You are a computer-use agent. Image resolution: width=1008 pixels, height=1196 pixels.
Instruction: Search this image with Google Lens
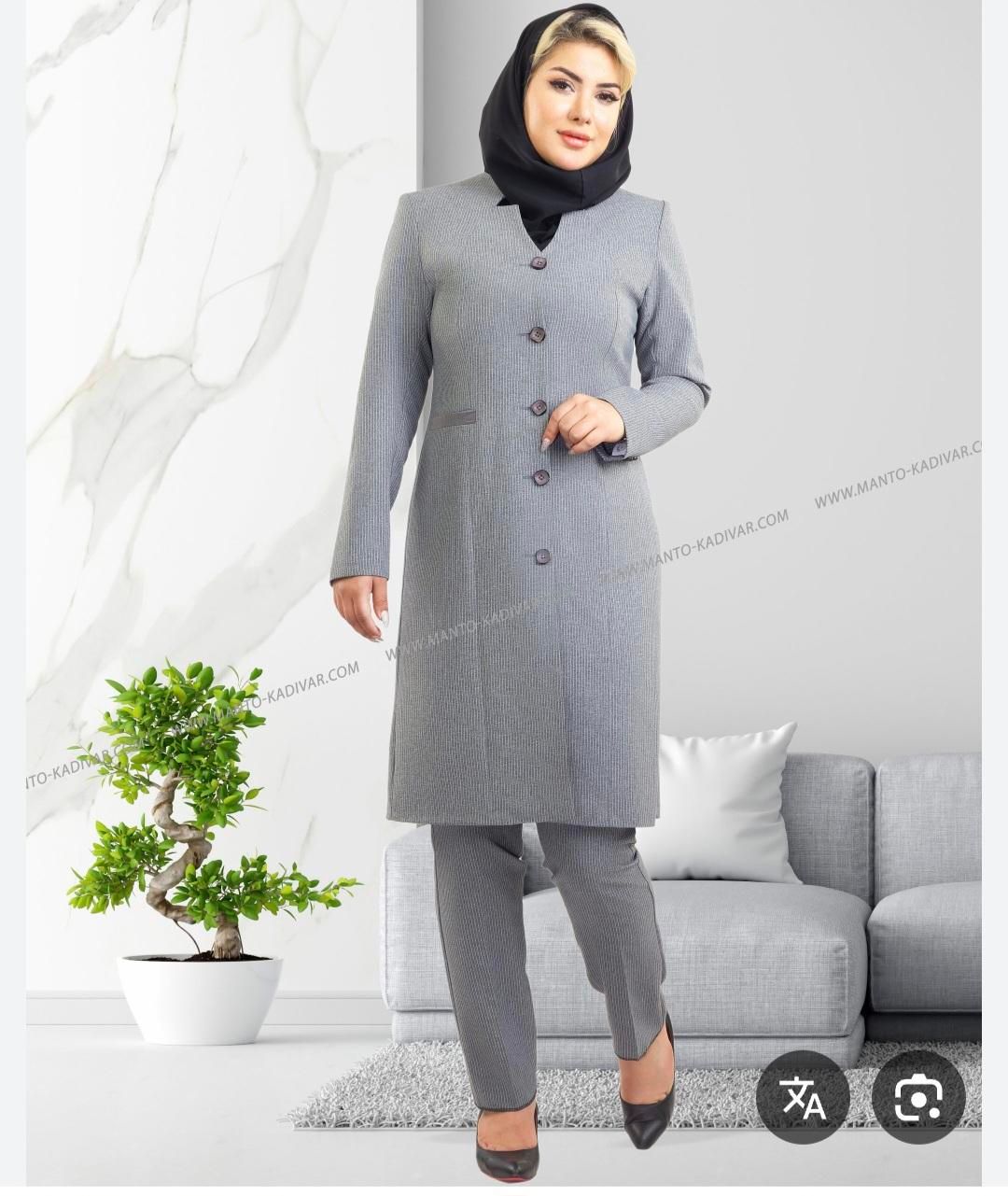coord(918,1098)
